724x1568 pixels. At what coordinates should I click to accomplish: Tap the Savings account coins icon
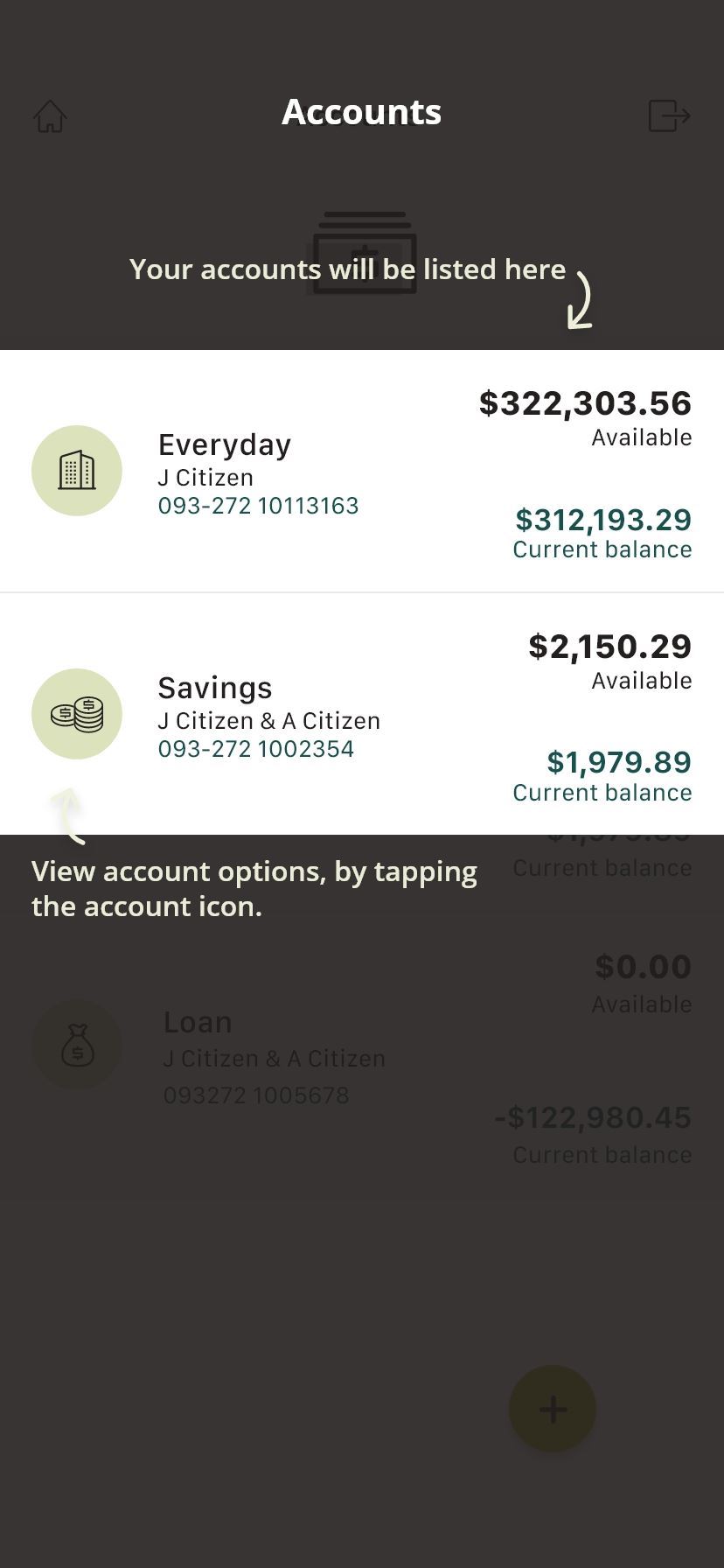[77, 714]
